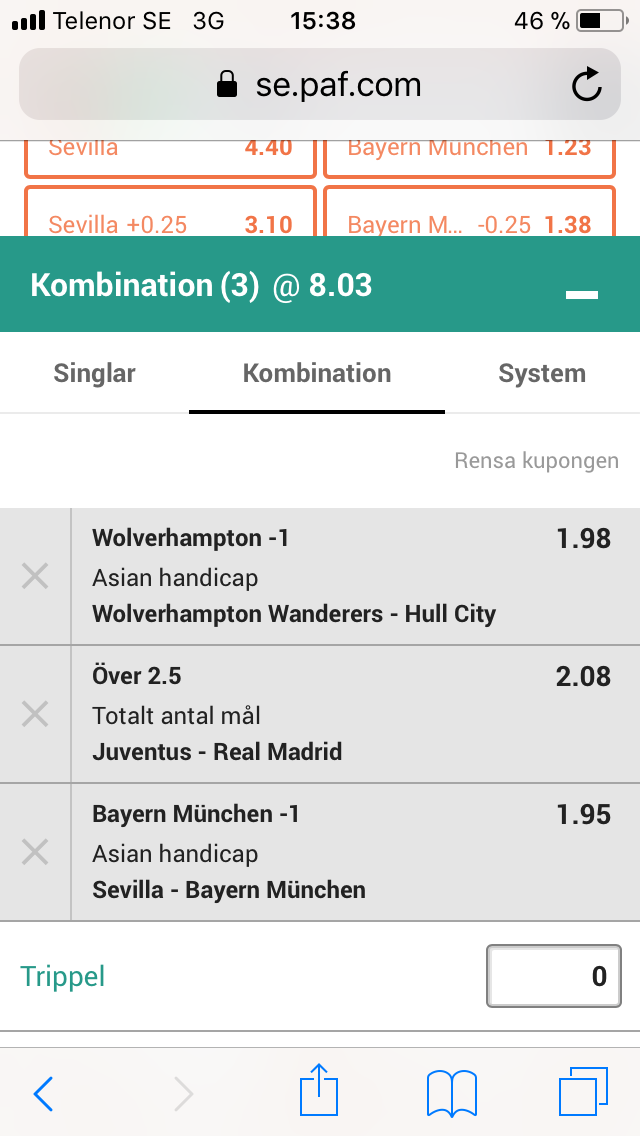
Task: Tap the se.paf.com address bar
Action: 320,85
